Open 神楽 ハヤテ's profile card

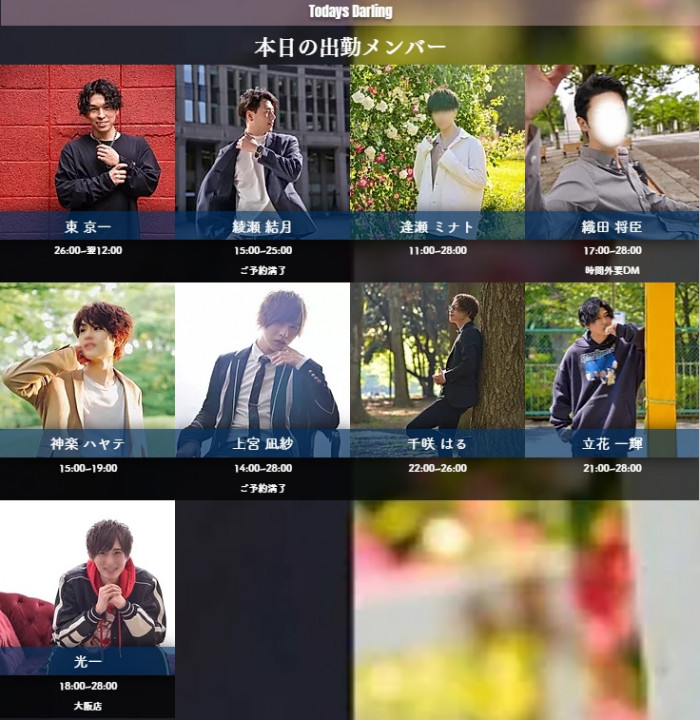pos(88,368)
